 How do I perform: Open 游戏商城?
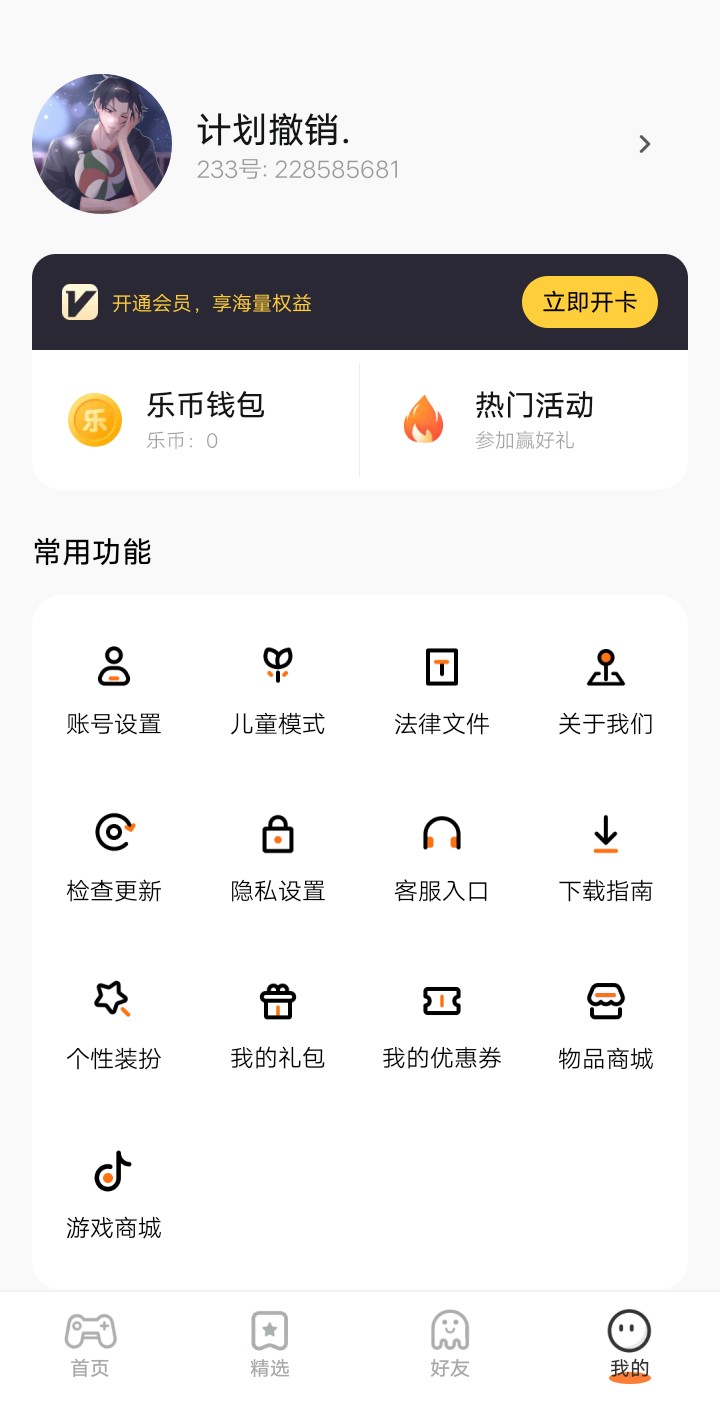(x=114, y=1194)
